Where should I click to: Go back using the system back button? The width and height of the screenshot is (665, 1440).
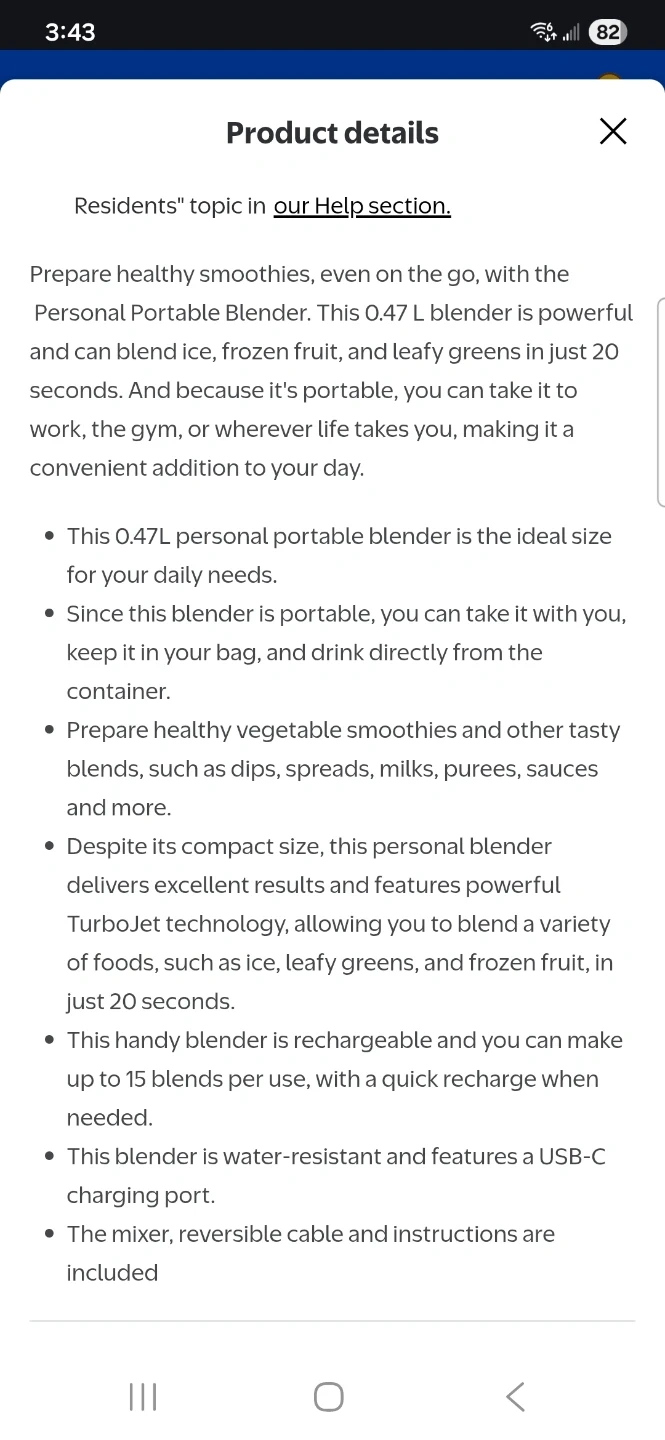click(515, 1397)
